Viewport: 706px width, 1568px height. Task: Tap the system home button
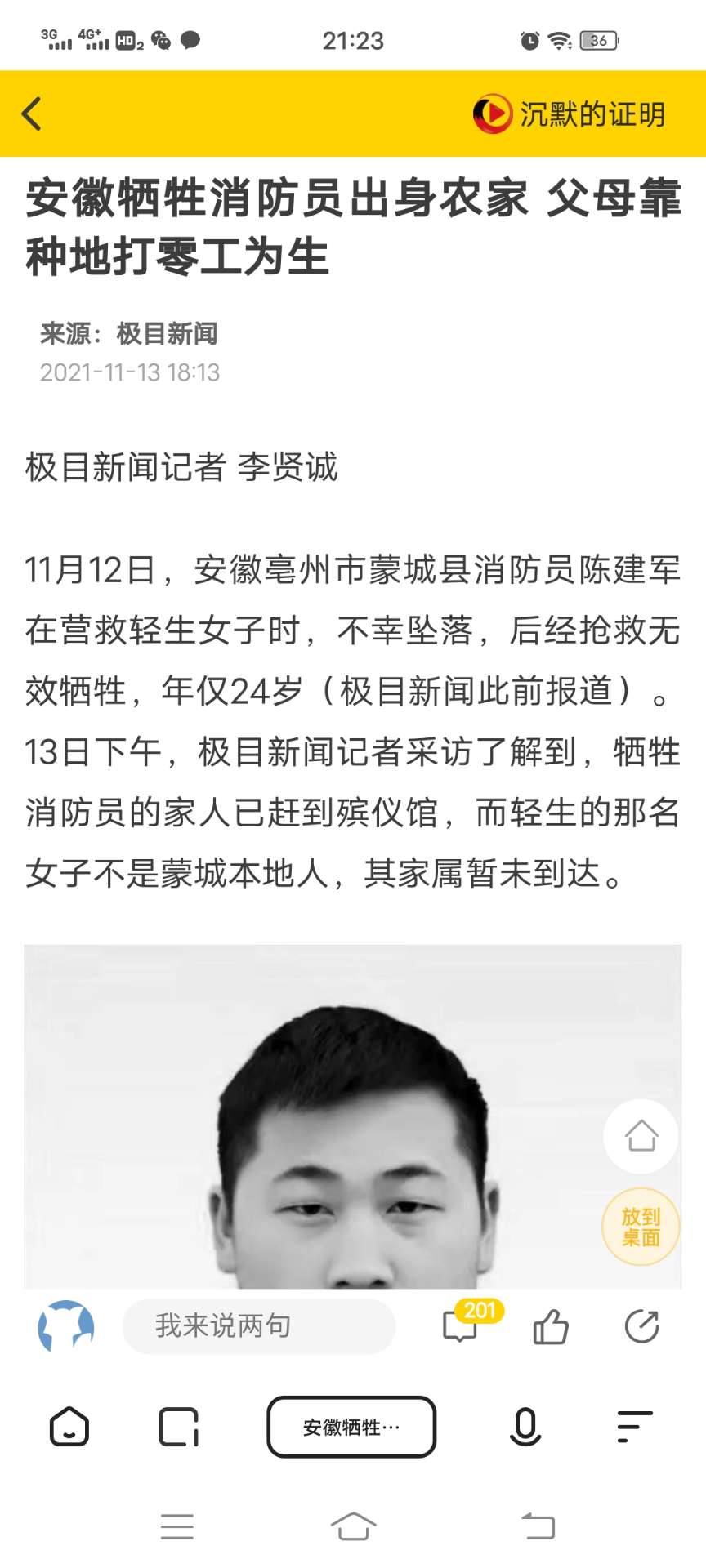[353, 1526]
